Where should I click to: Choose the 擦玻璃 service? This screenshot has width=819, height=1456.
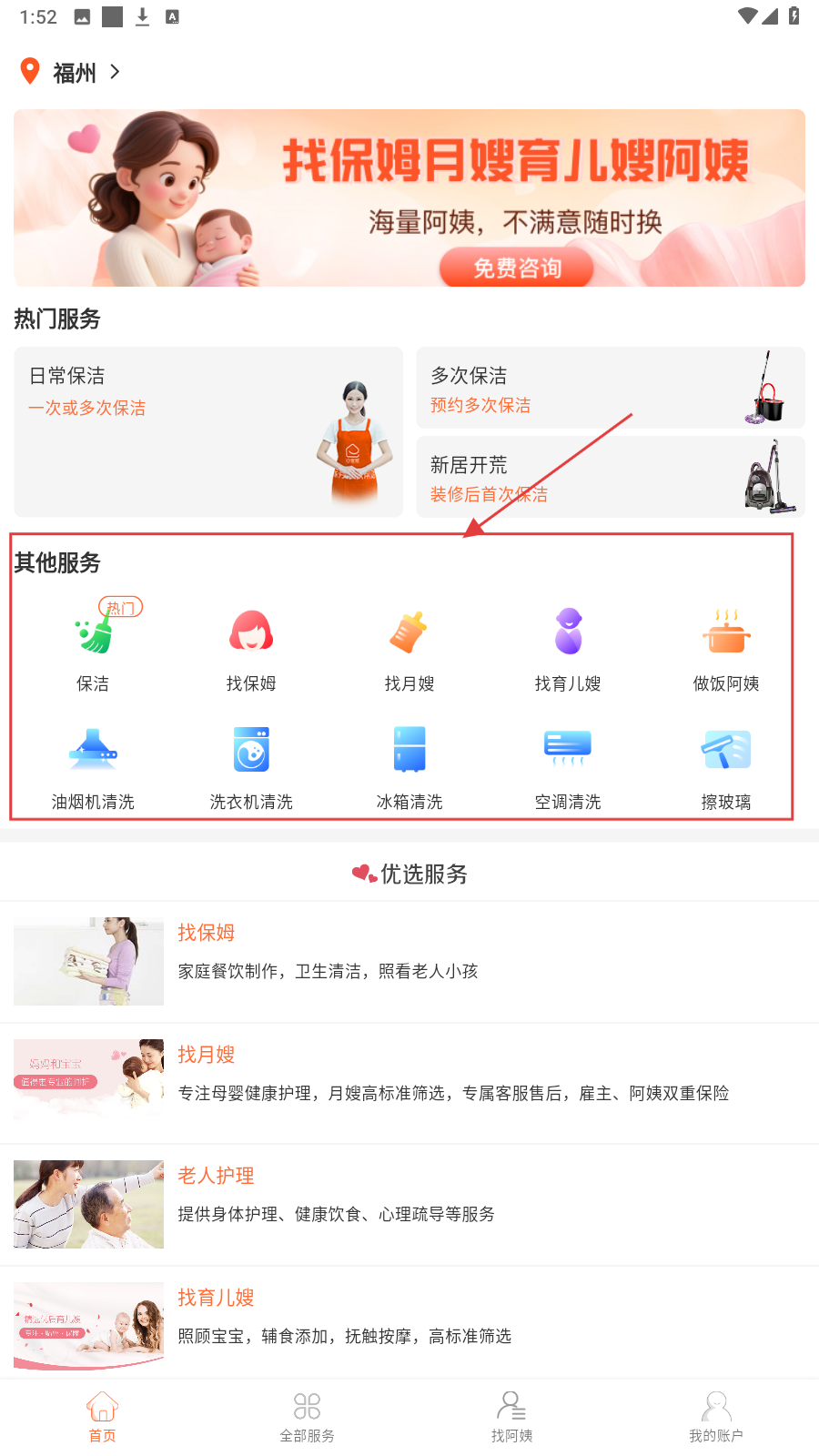coord(725,764)
